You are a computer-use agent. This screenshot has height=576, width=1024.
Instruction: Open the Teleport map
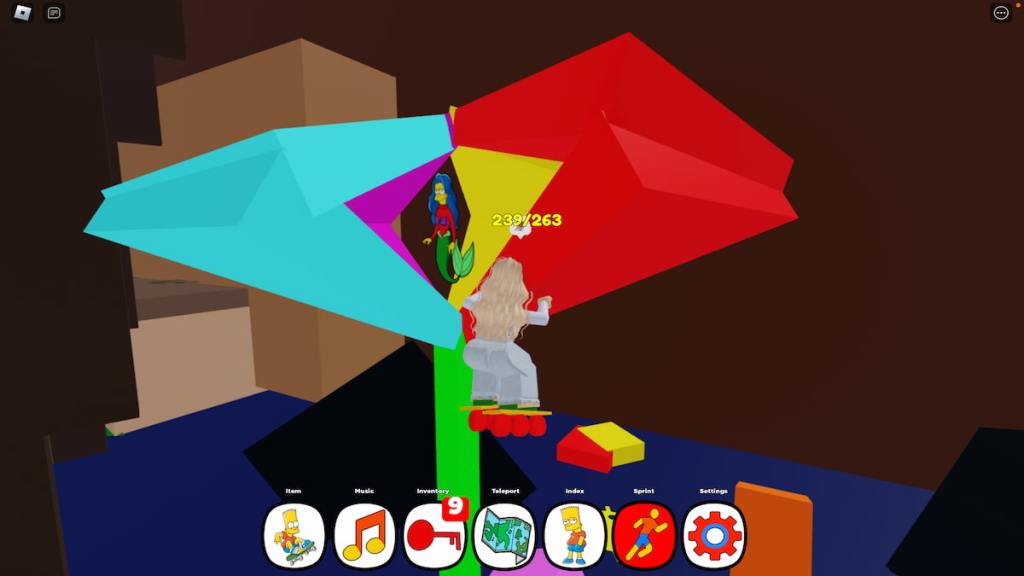(504, 536)
